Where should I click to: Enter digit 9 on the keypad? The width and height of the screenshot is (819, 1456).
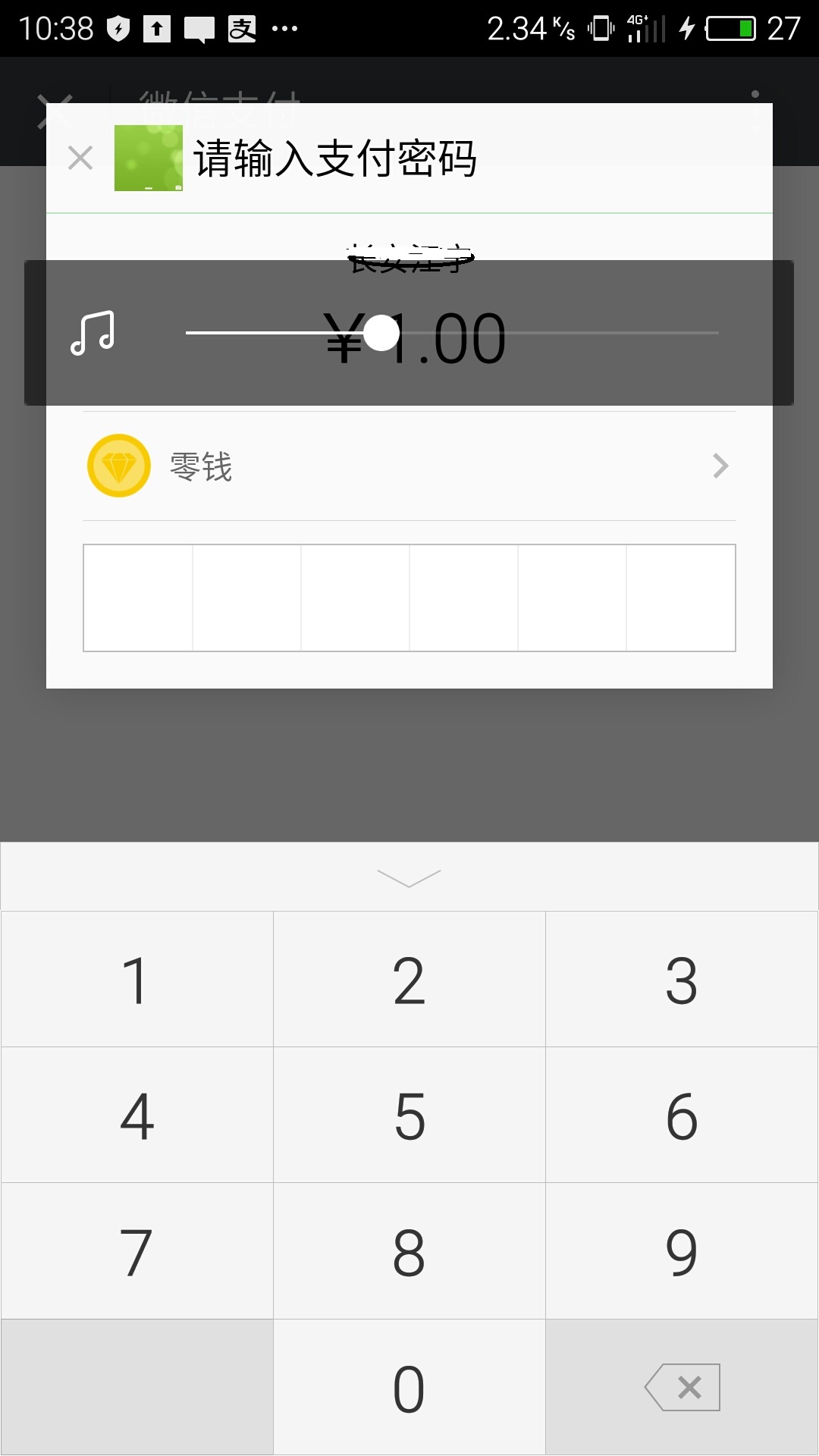[x=682, y=1251]
